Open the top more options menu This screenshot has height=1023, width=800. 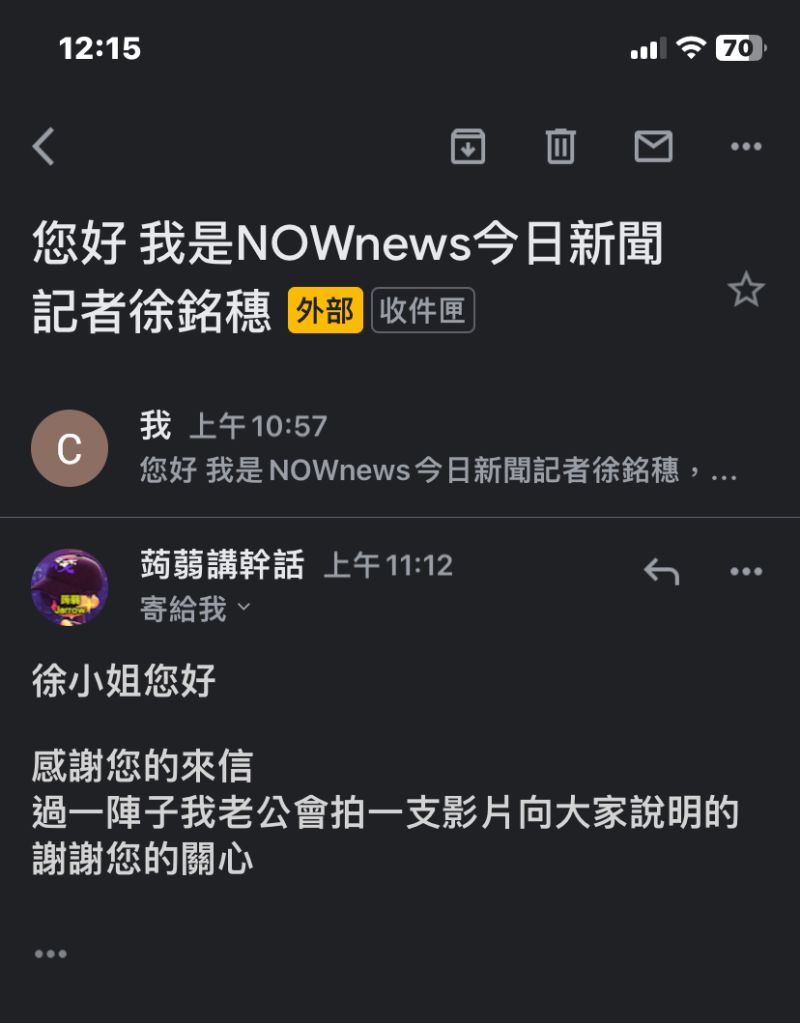[746, 146]
